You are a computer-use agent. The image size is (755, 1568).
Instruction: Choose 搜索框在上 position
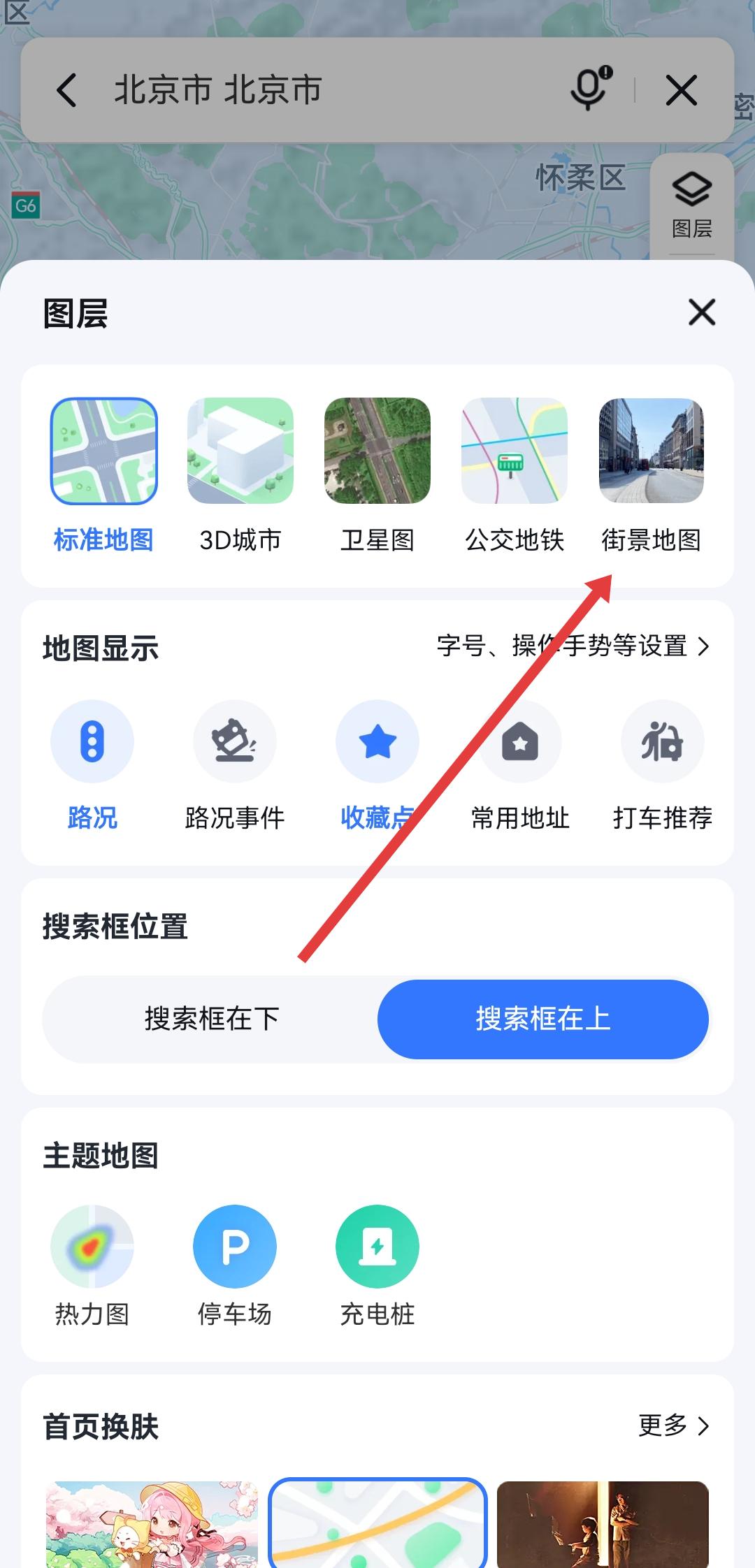click(x=543, y=1019)
